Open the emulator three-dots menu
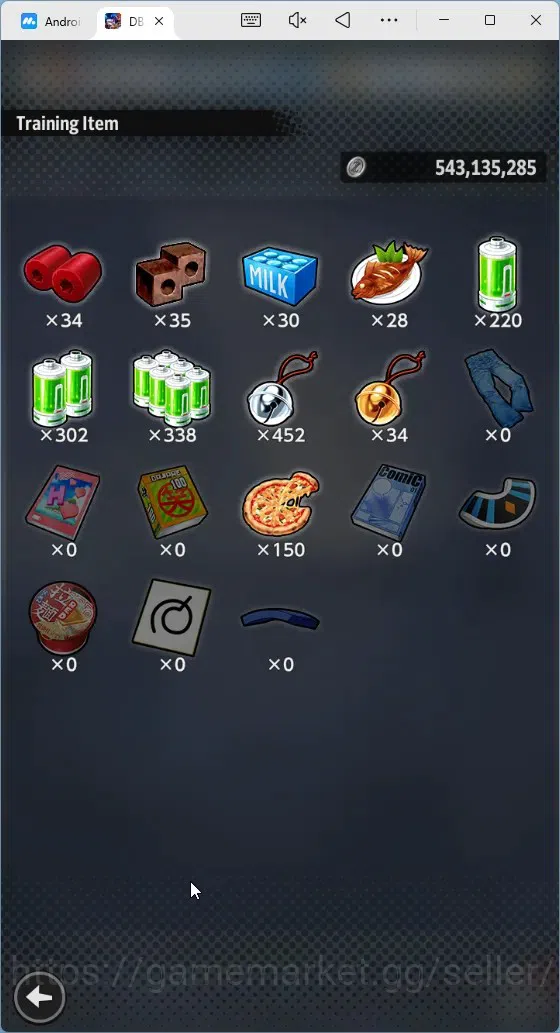 (x=389, y=20)
